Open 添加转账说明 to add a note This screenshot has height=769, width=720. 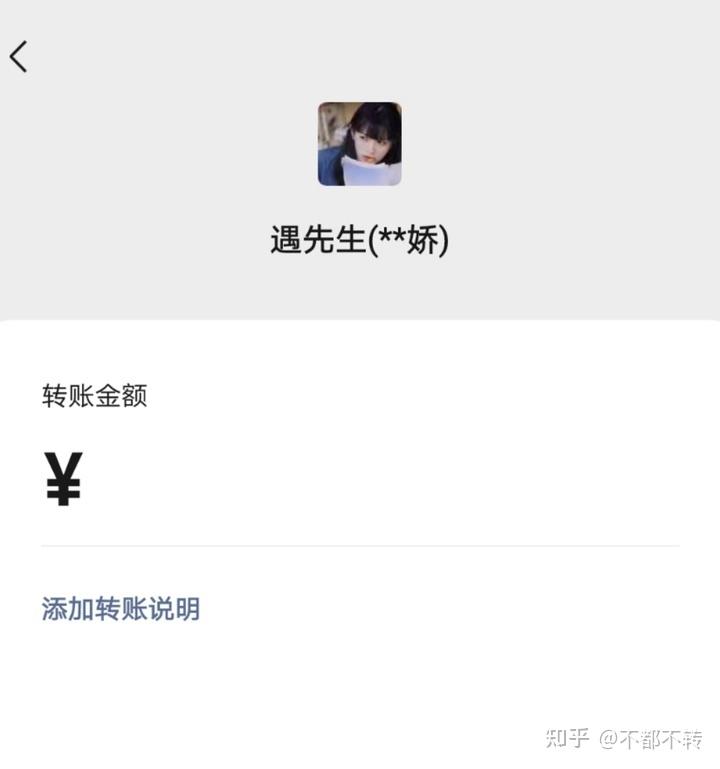(x=121, y=609)
